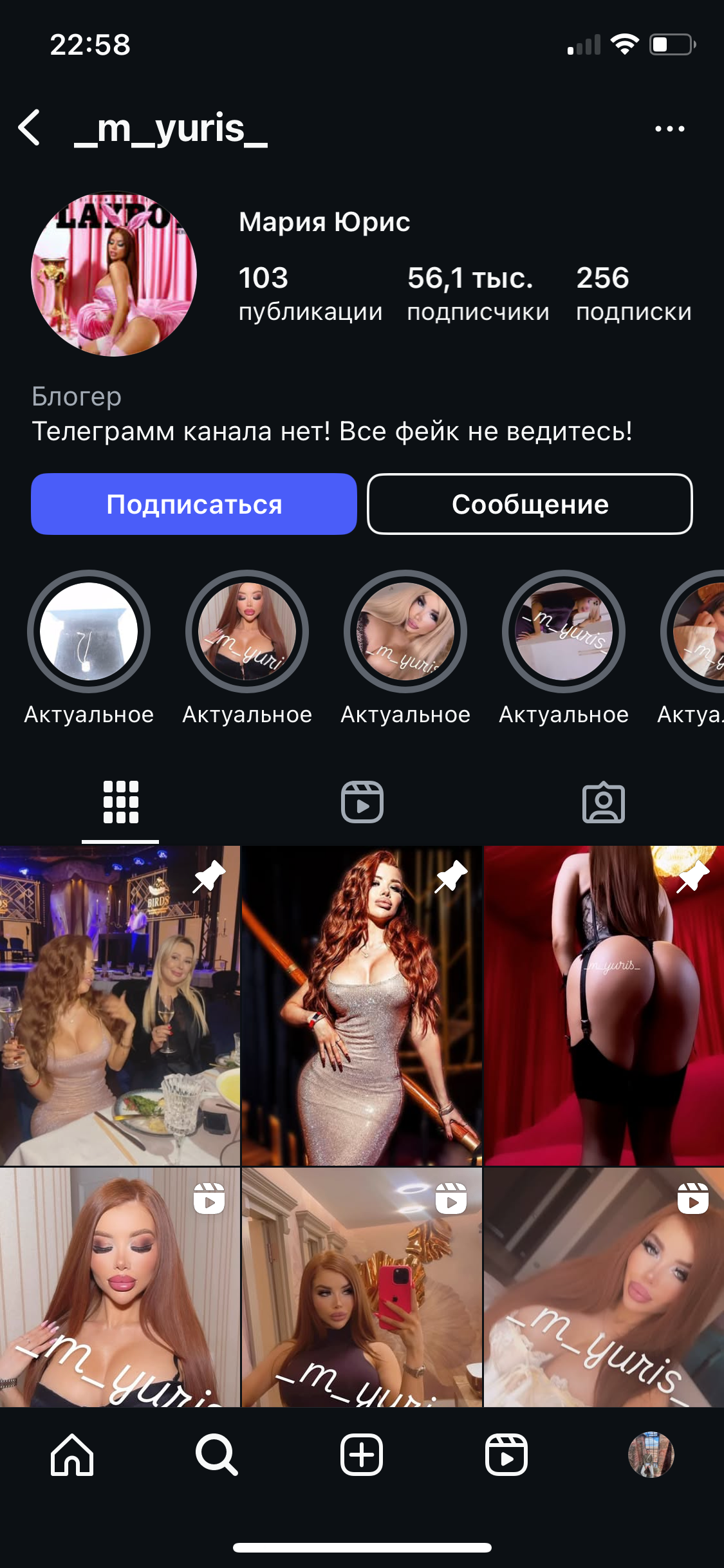Image resolution: width=724 pixels, height=1568 pixels.
Task: View the 56,1 тыс. подписчики list
Action: [x=478, y=294]
